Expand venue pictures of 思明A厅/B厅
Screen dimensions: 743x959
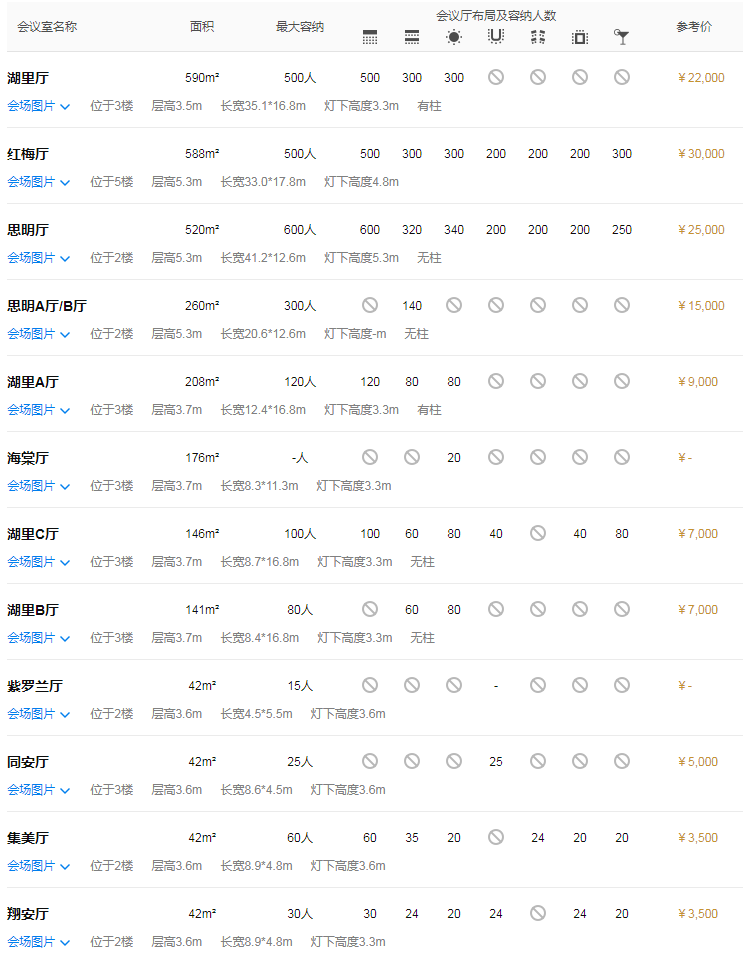click(x=38, y=334)
